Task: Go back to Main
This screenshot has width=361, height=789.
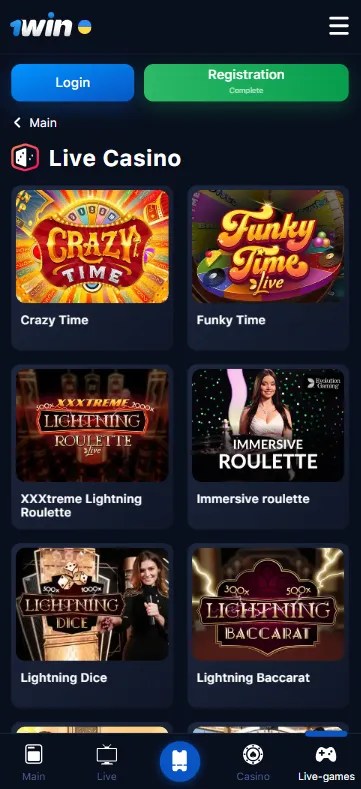Action: [x=35, y=123]
